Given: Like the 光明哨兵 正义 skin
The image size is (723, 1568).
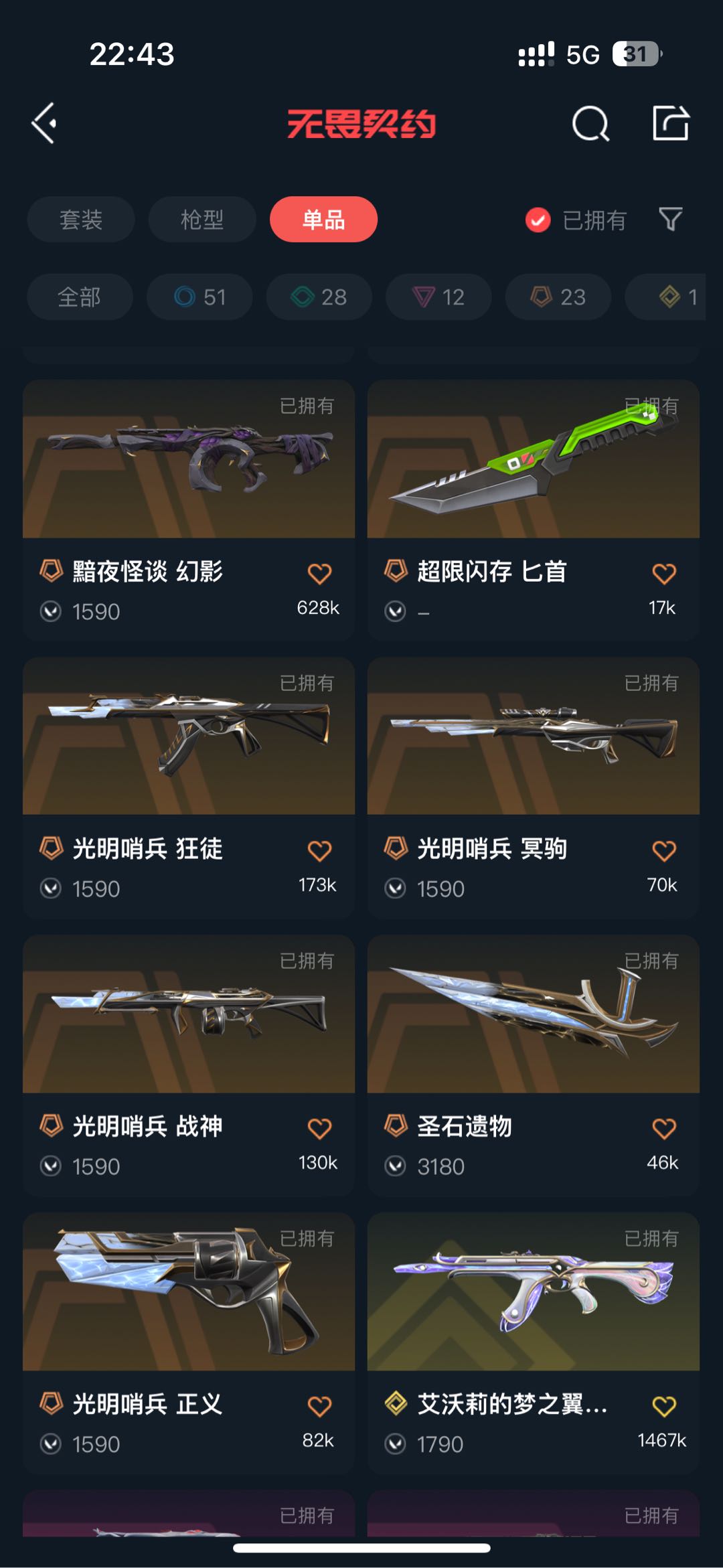Looking at the screenshot, I should pyautogui.click(x=319, y=1406).
